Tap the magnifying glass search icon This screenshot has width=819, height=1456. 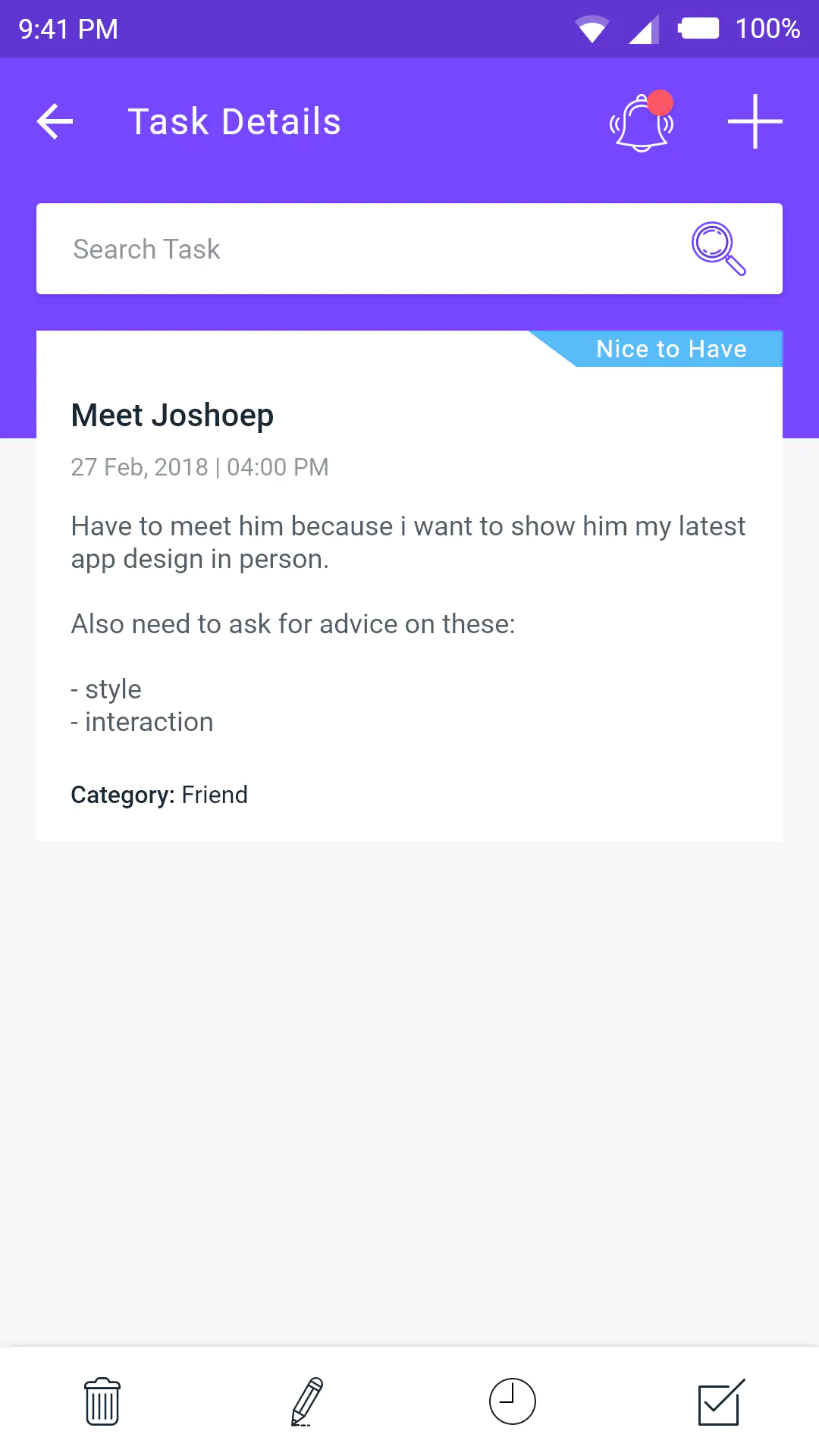(718, 249)
